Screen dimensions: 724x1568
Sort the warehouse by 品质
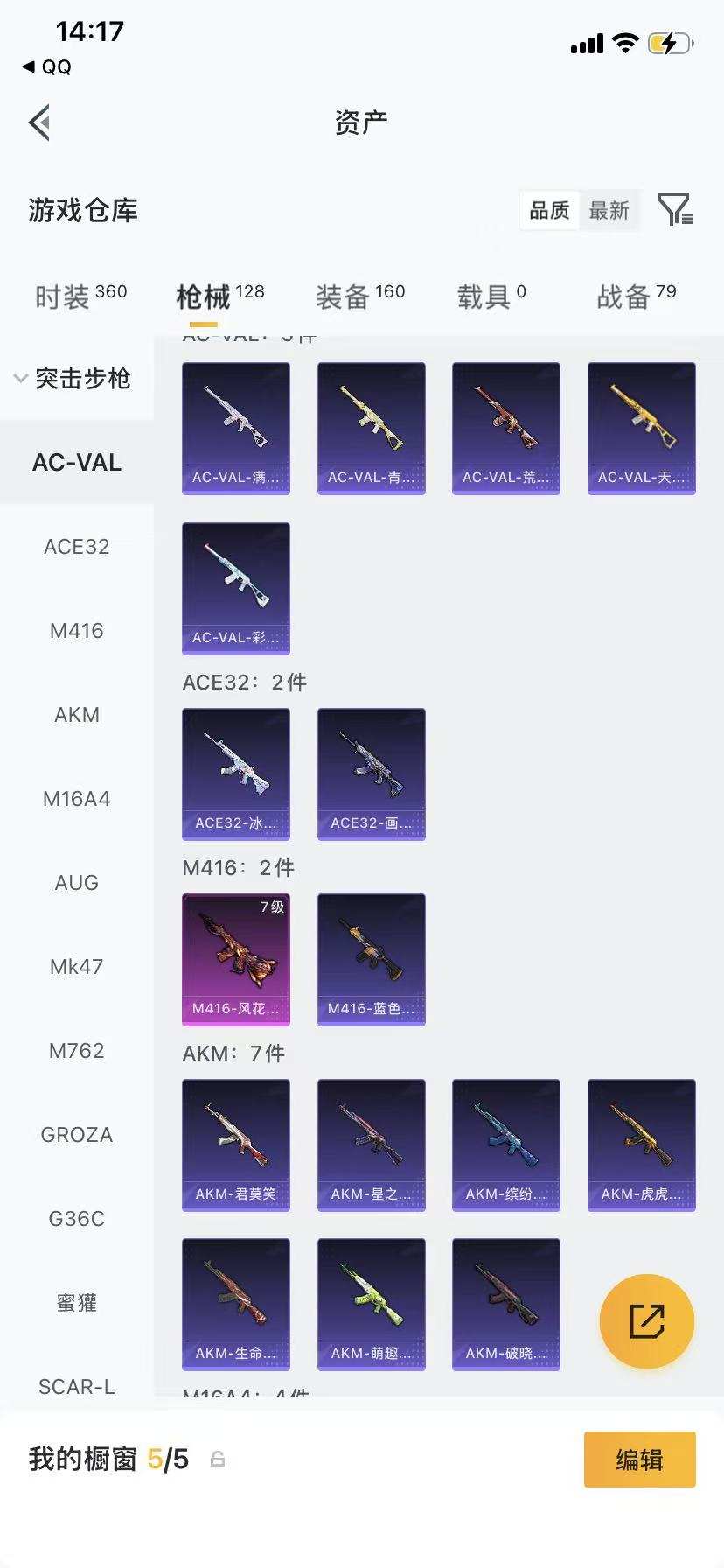(x=549, y=211)
